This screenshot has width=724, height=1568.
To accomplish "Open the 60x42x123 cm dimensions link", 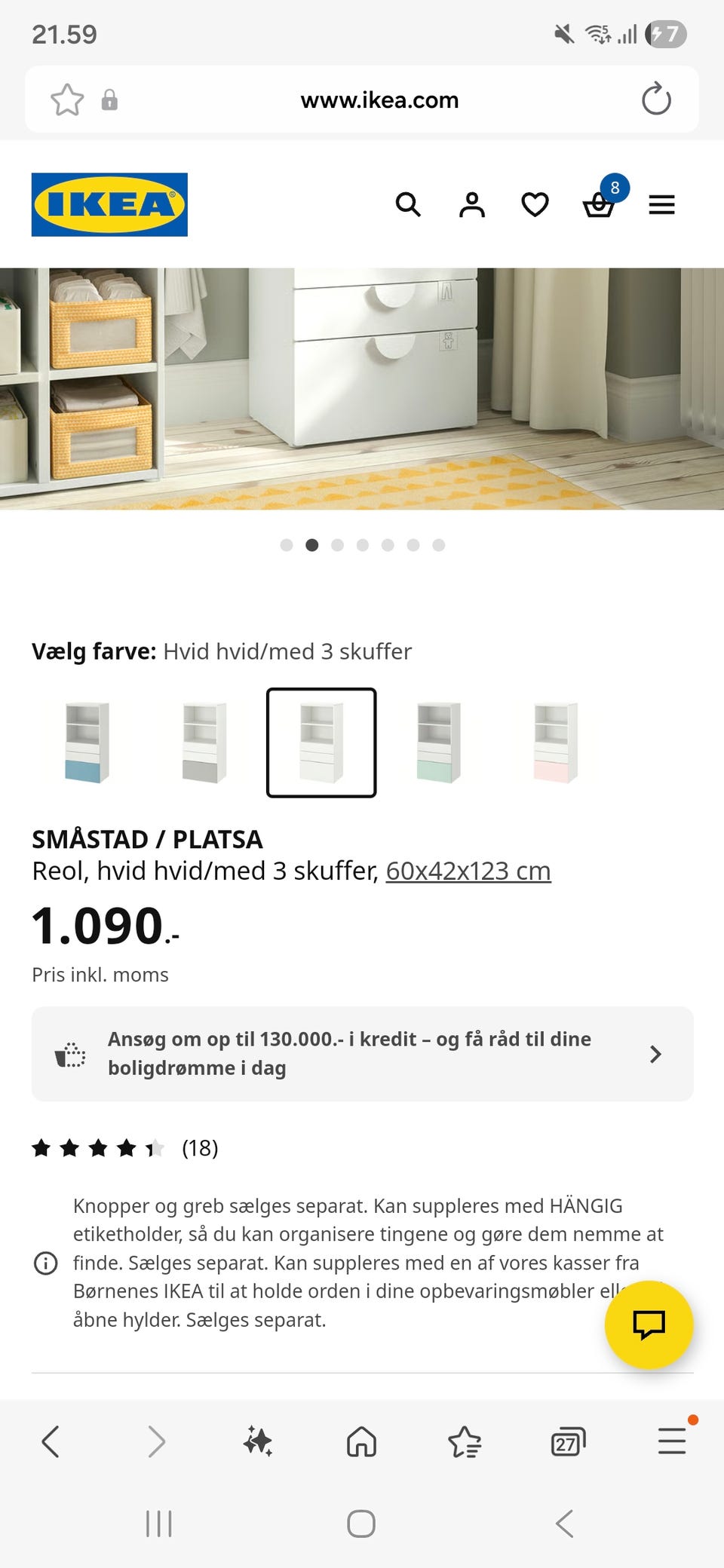I will pos(468,871).
